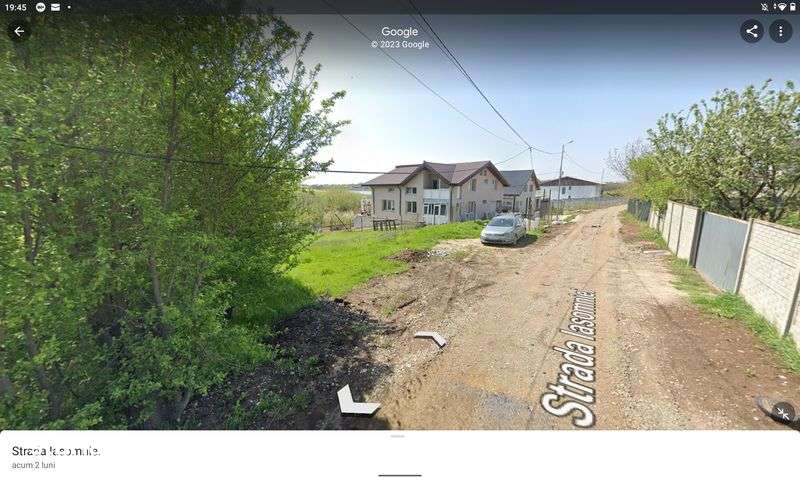Open the overflow menu
Image resolution: width=800 pixels, height=480 pixels.
[781, 31]
